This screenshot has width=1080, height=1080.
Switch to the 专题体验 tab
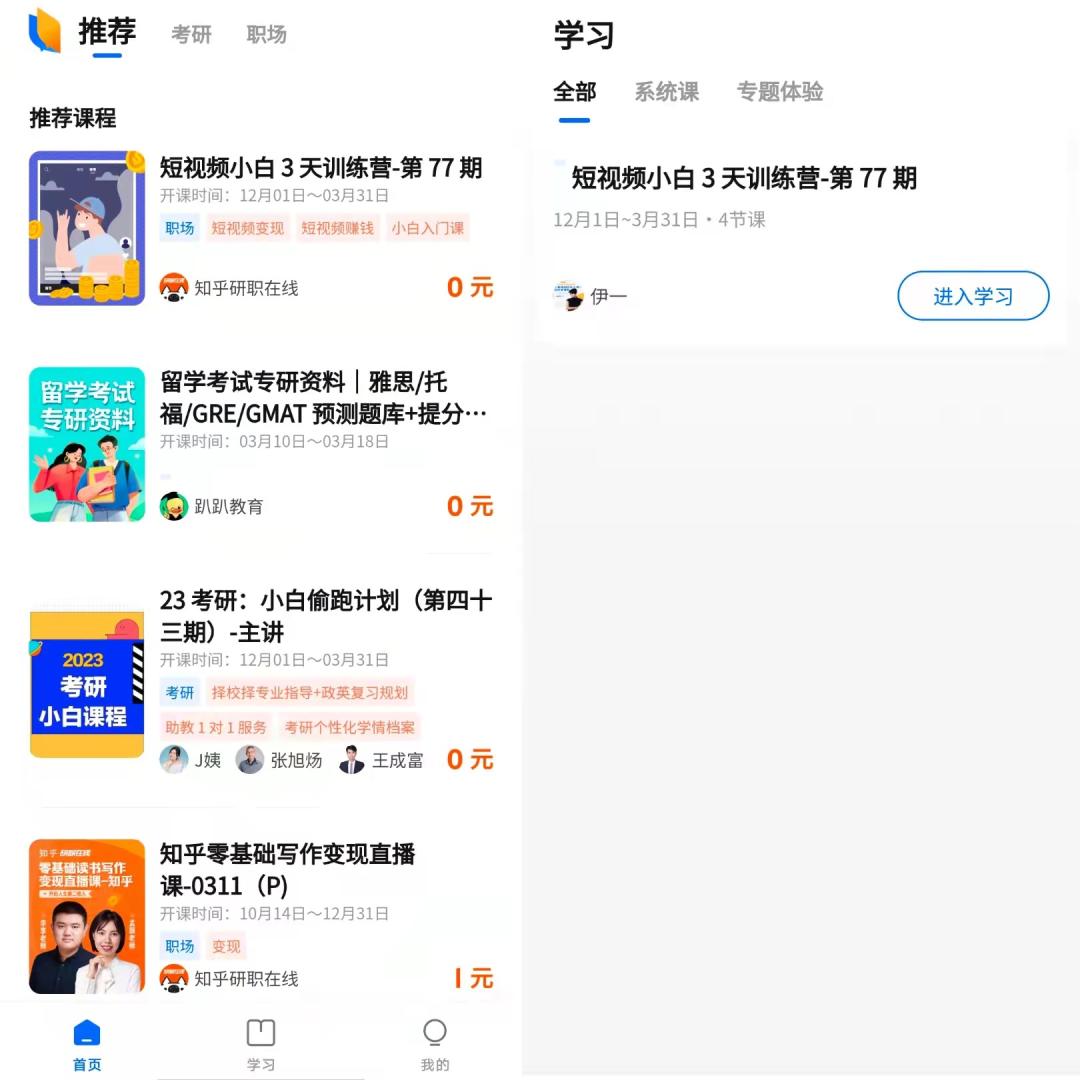780,92
